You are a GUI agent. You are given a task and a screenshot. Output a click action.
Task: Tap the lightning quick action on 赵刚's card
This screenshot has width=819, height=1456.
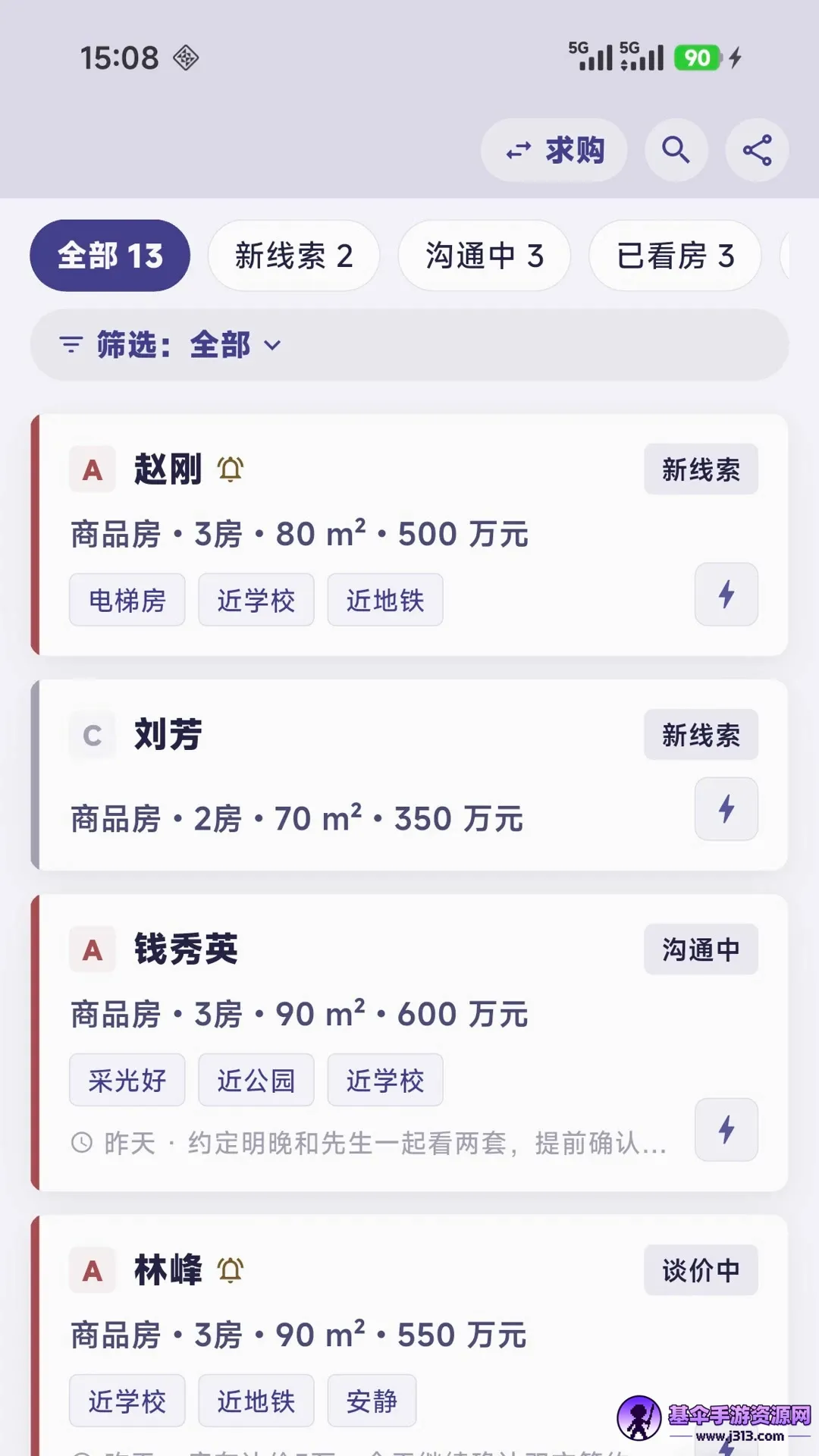(726, 595)
